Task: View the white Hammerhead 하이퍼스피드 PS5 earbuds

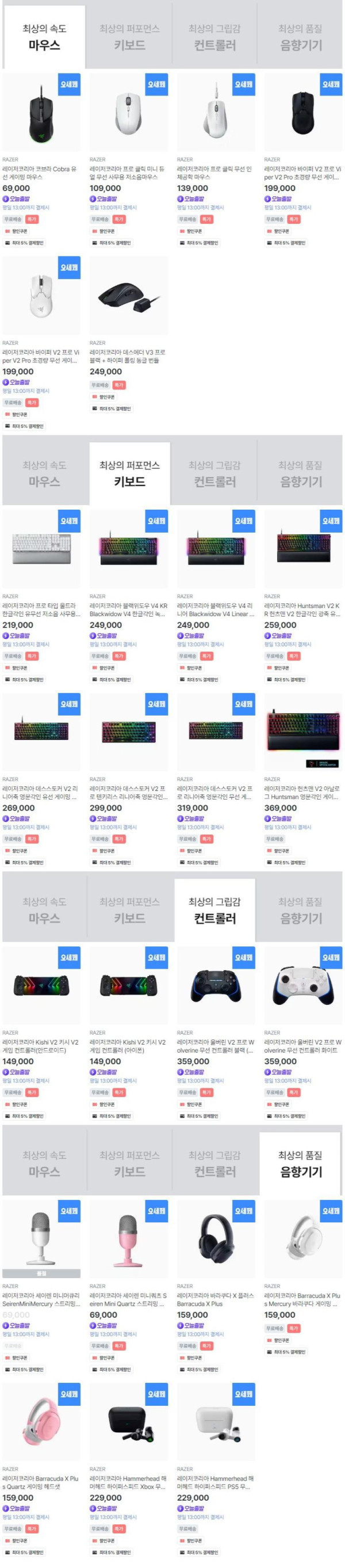Action: [x=216, y=1422]
